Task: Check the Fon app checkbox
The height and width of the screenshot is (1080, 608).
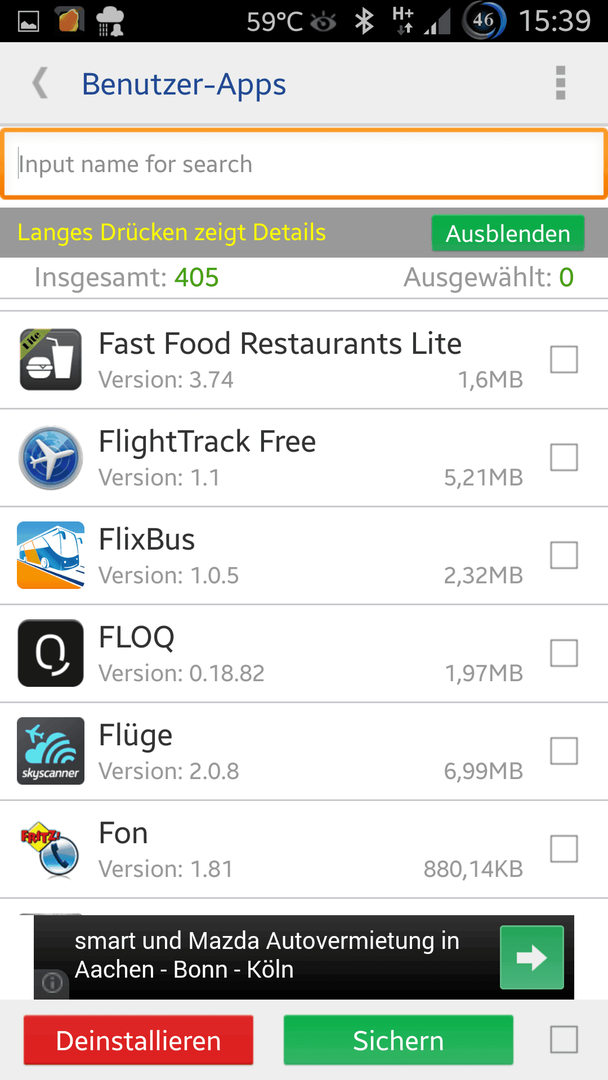Action: (564, 849)
